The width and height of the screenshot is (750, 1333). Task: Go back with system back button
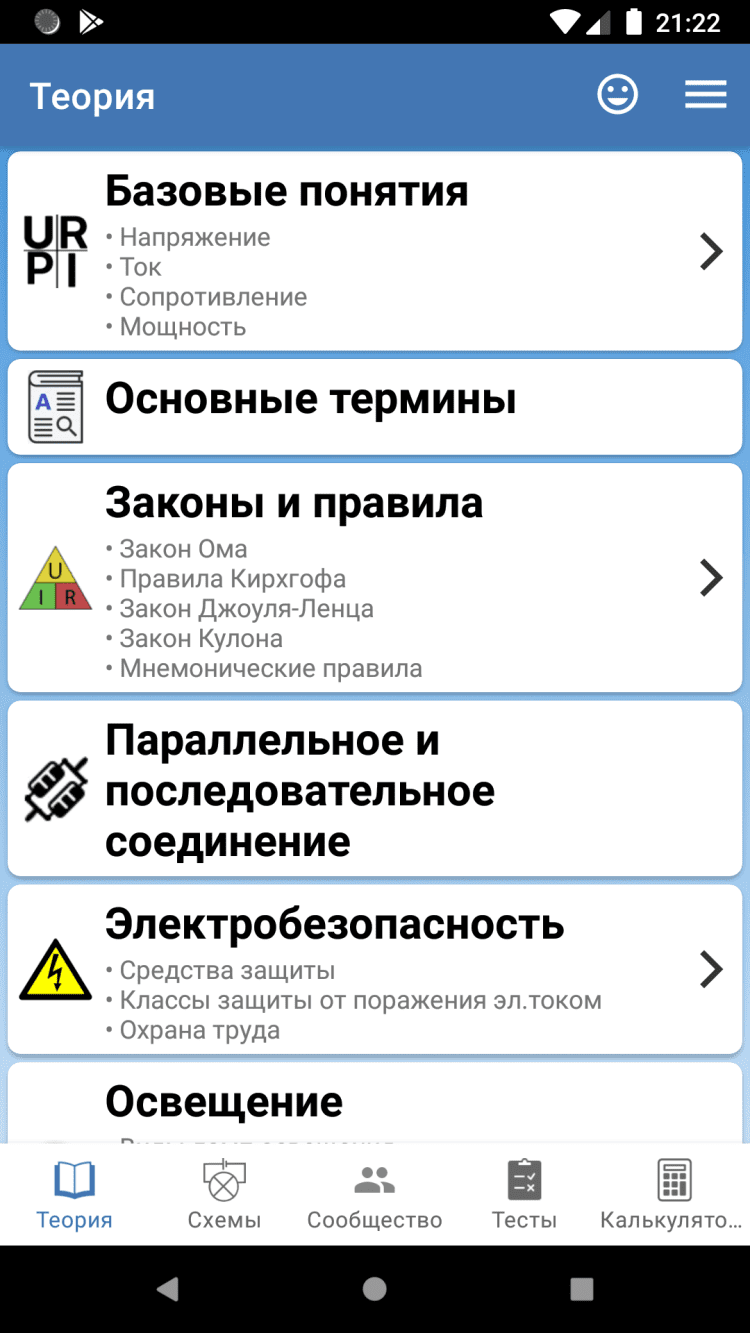click(168, 1289)
